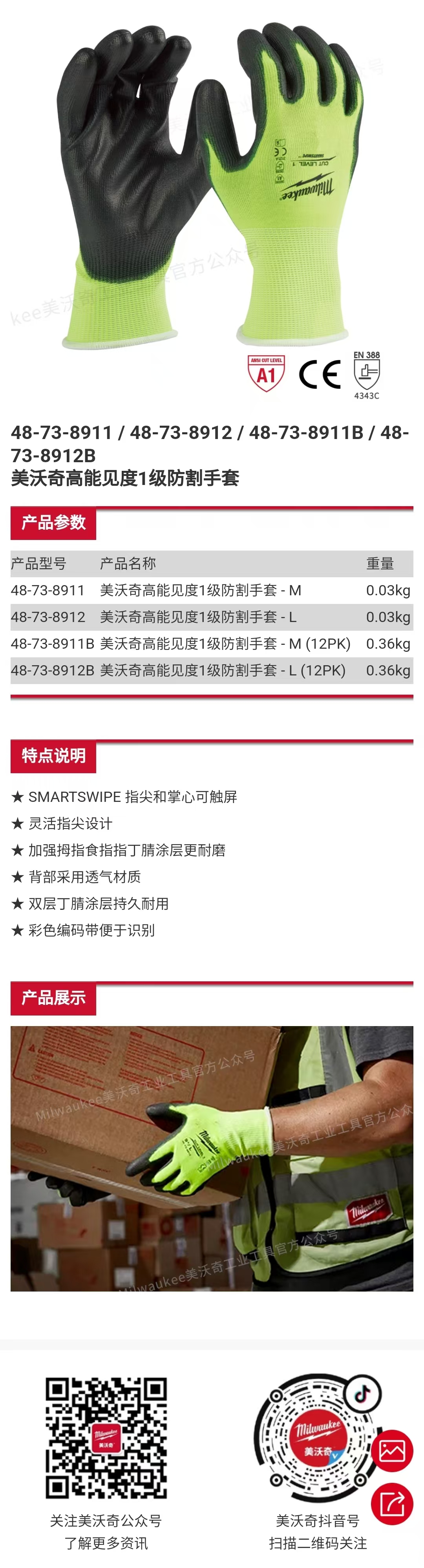The width and height of the screenshot is (424, 1568).
Task: Share this product page
Action: pos(392,1504)
